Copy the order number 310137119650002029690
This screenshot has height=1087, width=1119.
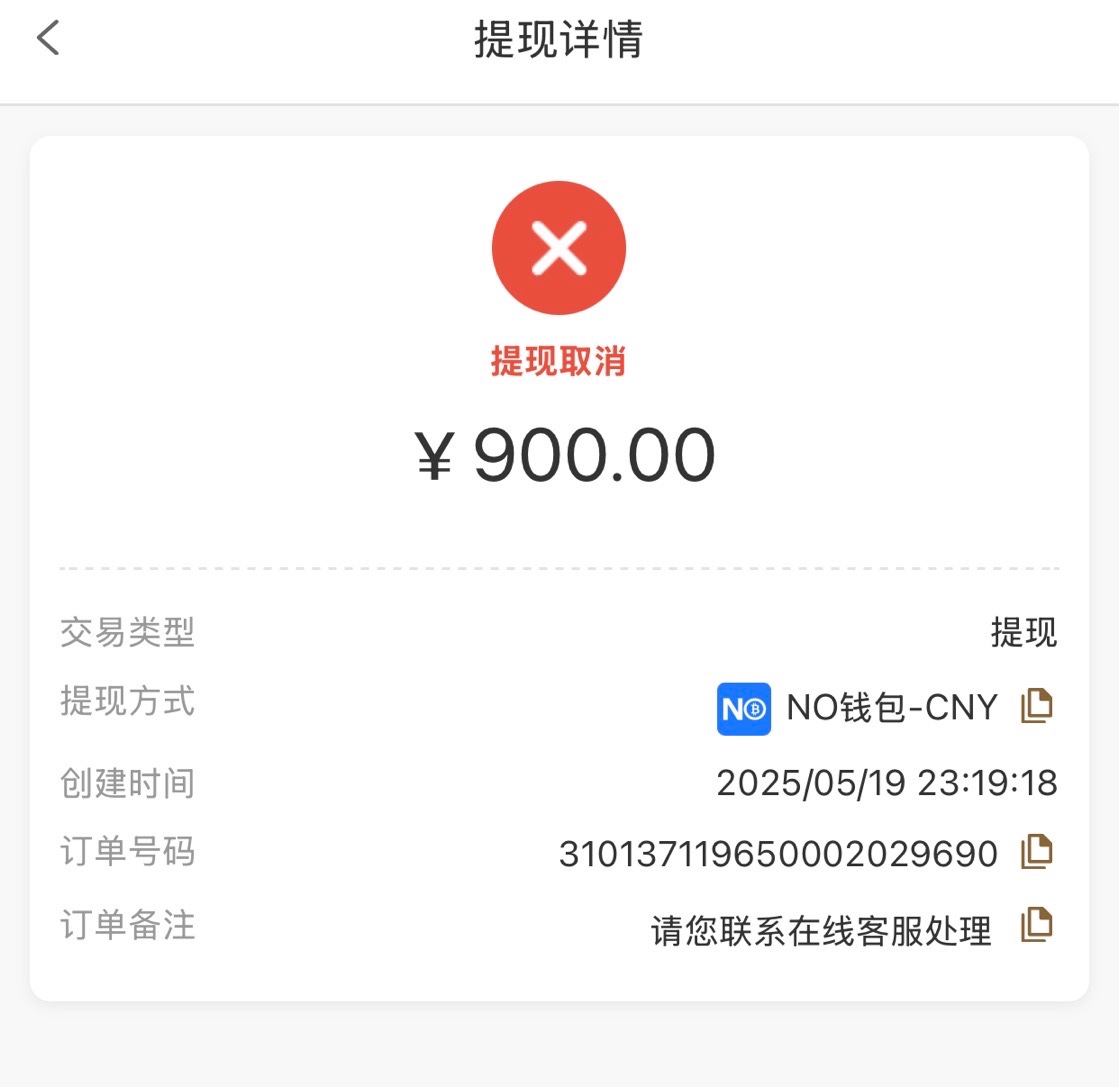pos(1036,852)
